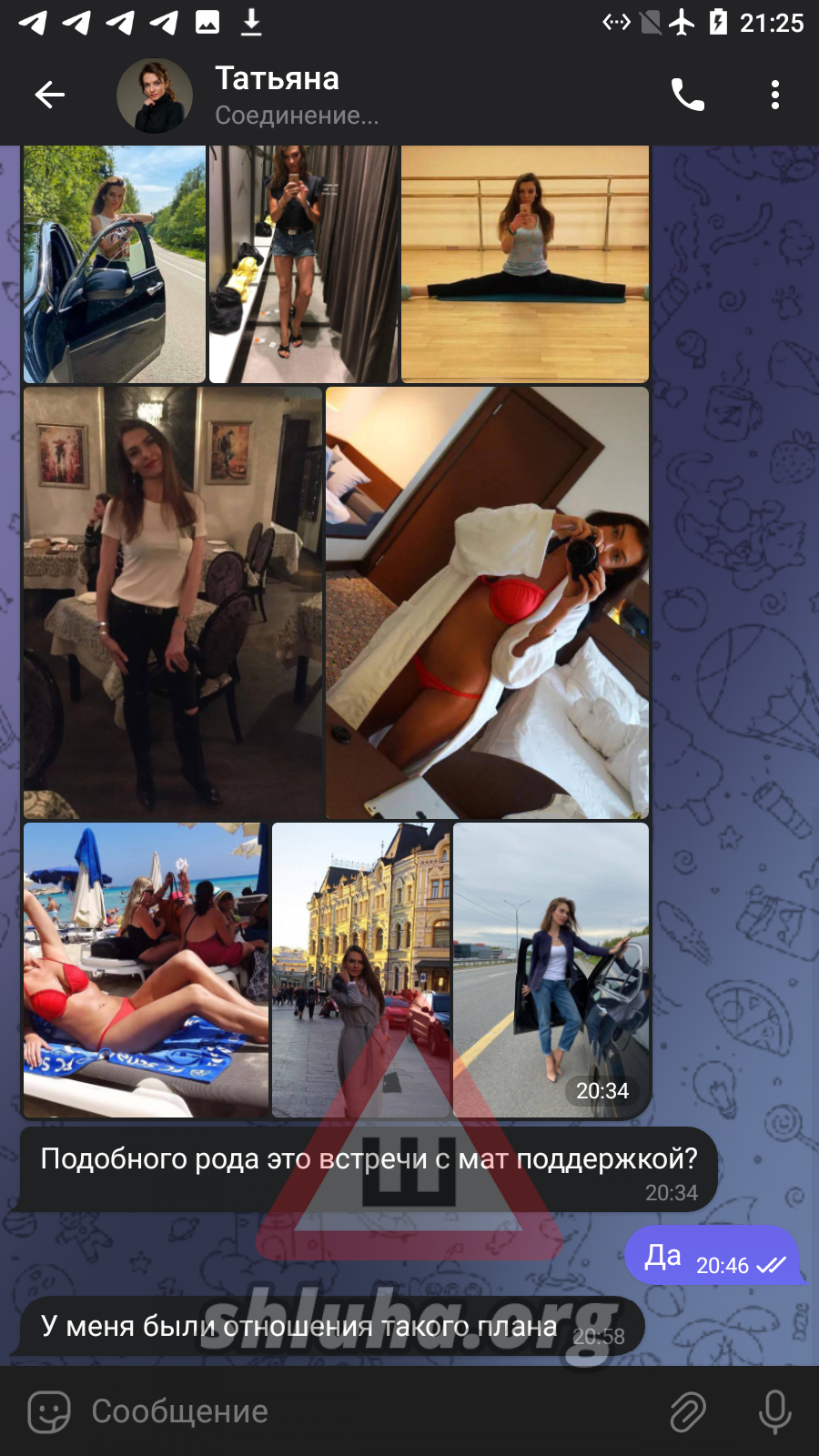Screen dimensions: 819x1456
Task: Open the dance studio splits photo
Action: 525,264
